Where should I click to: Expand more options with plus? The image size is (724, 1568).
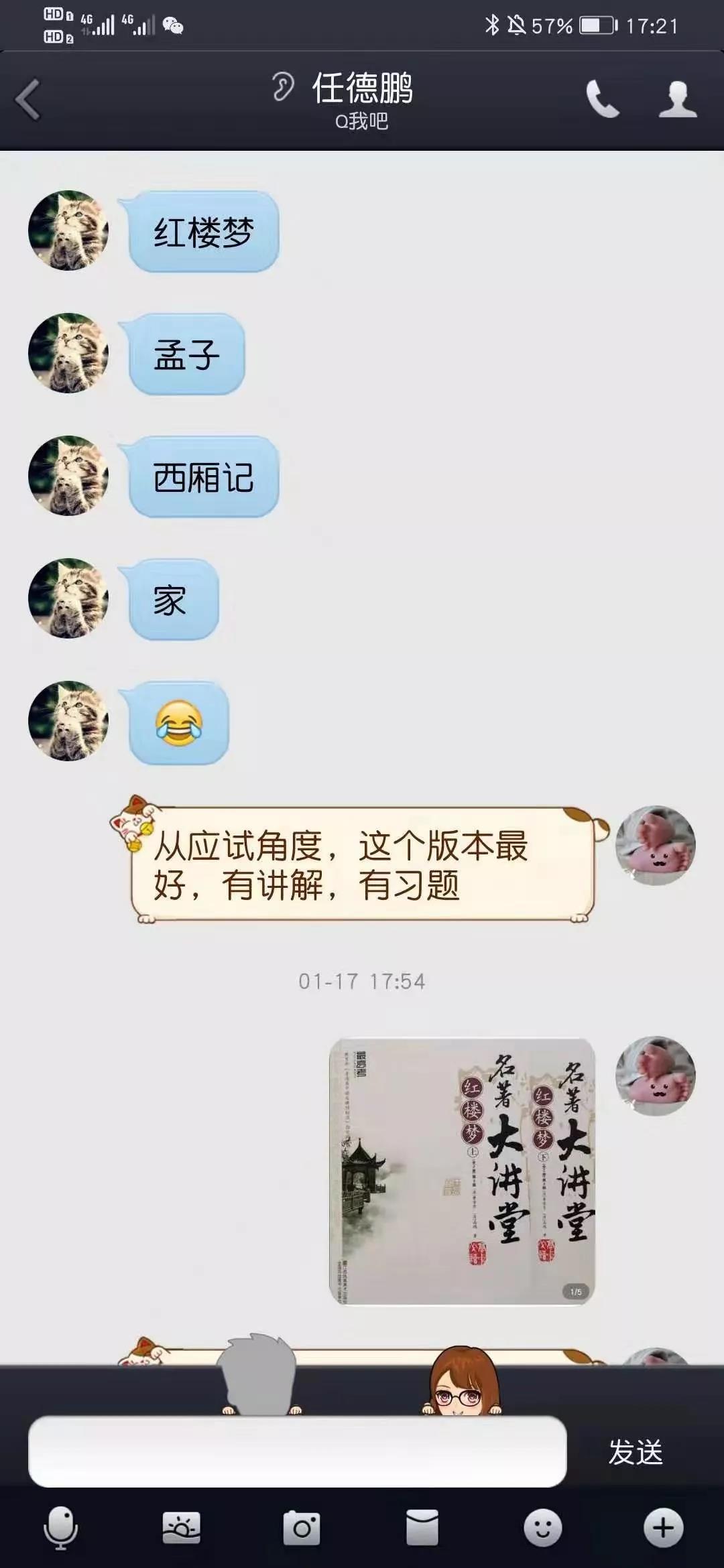[x=663, y=1528]
